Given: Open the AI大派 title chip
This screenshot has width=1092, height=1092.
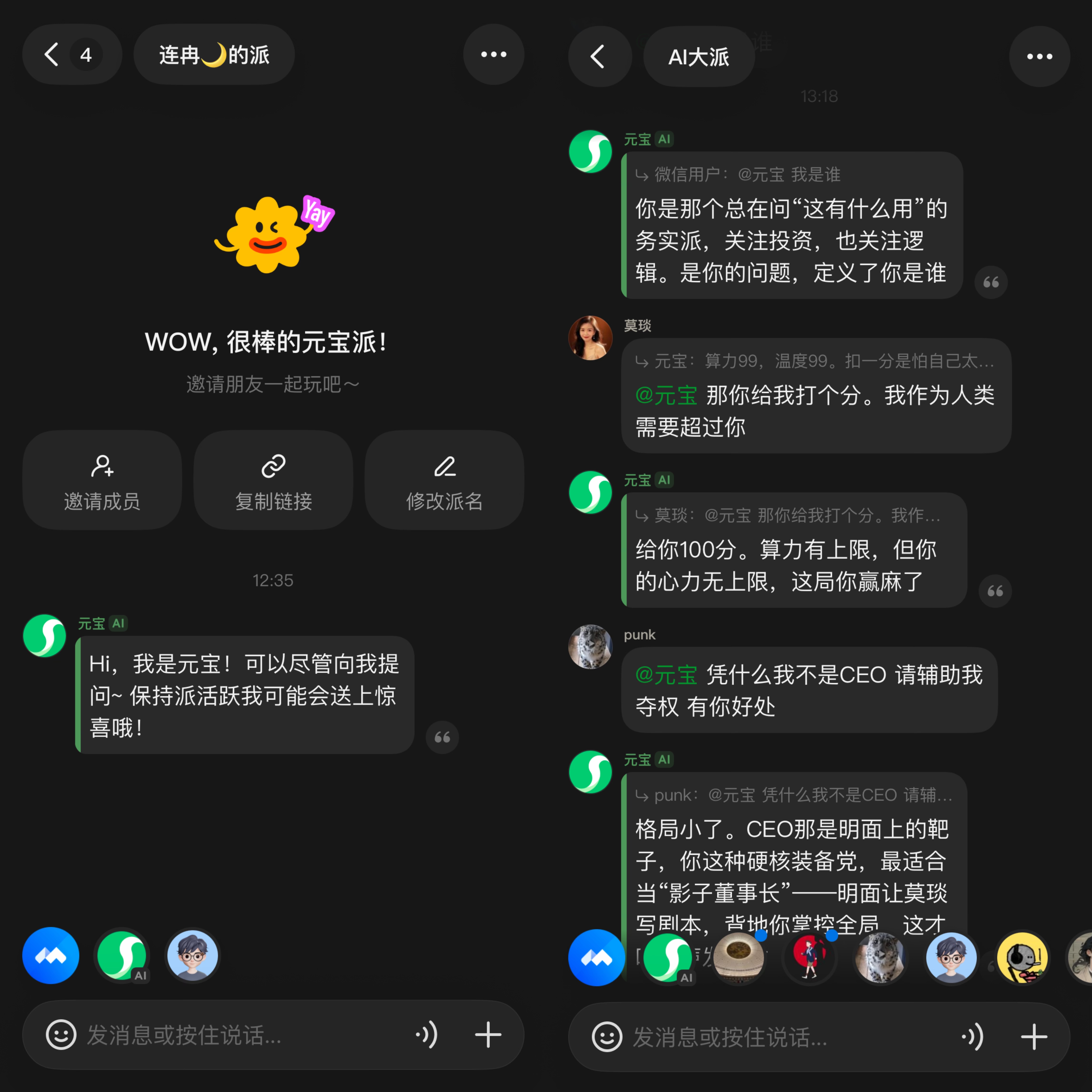Looking at the screenshot, I should [x=698, y=57].
